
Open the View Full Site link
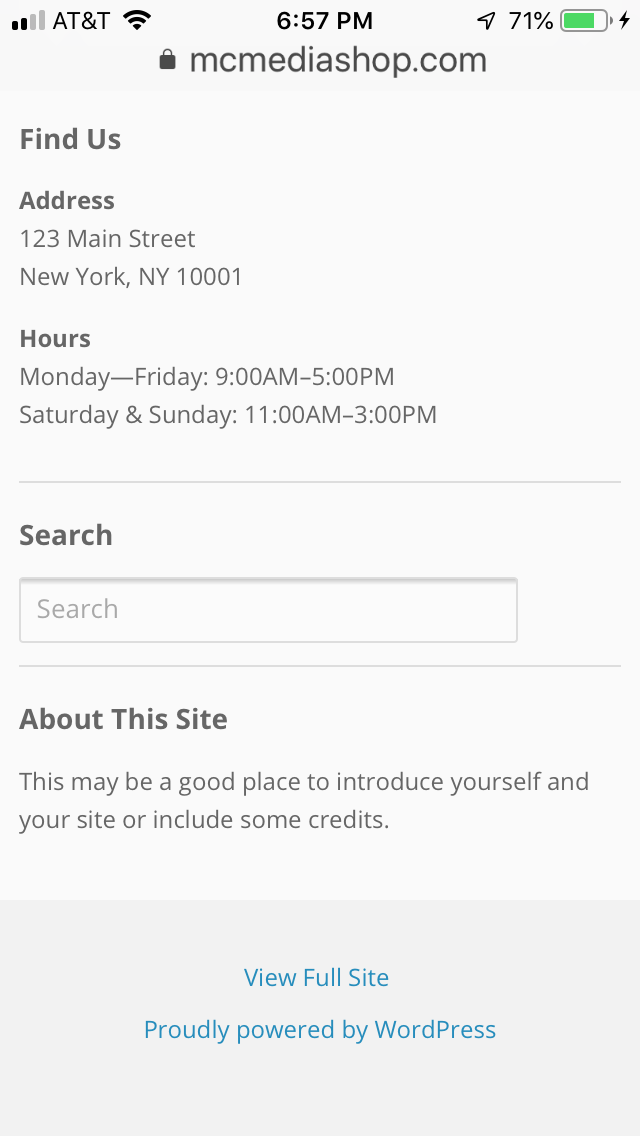pyautogui.click(x=316, y=977)
